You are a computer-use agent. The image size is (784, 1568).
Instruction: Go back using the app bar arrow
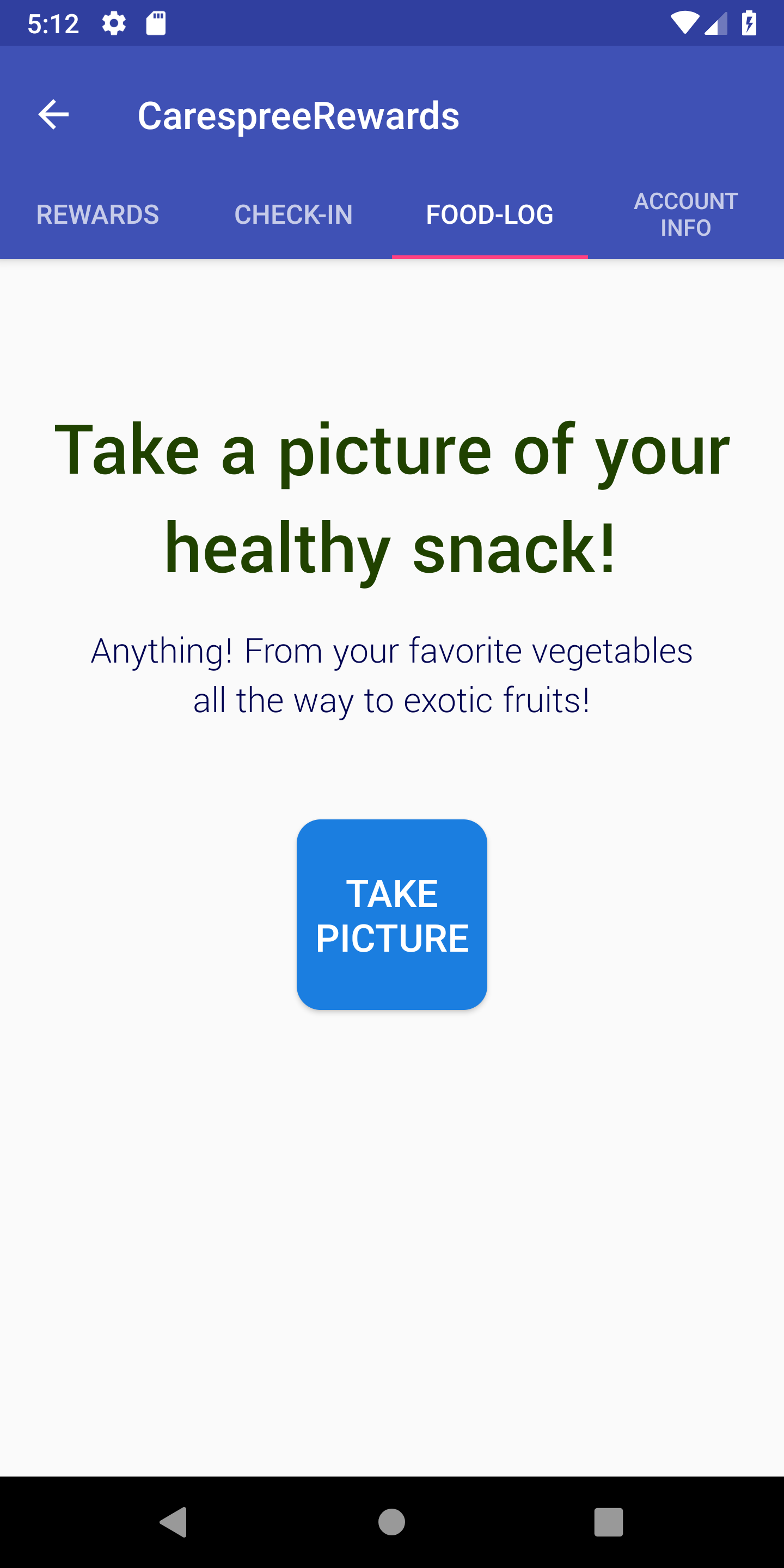pos(53,114)
